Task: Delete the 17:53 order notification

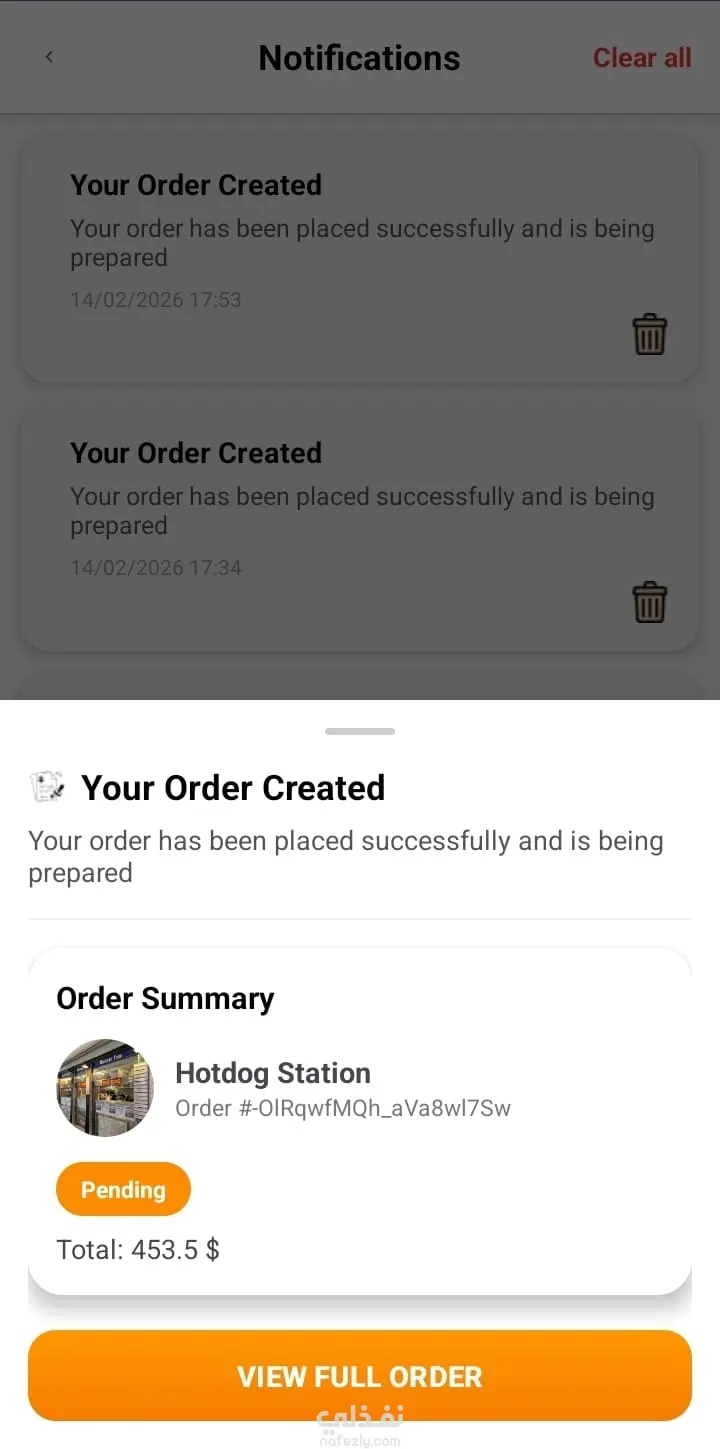Action: (649, 335)
